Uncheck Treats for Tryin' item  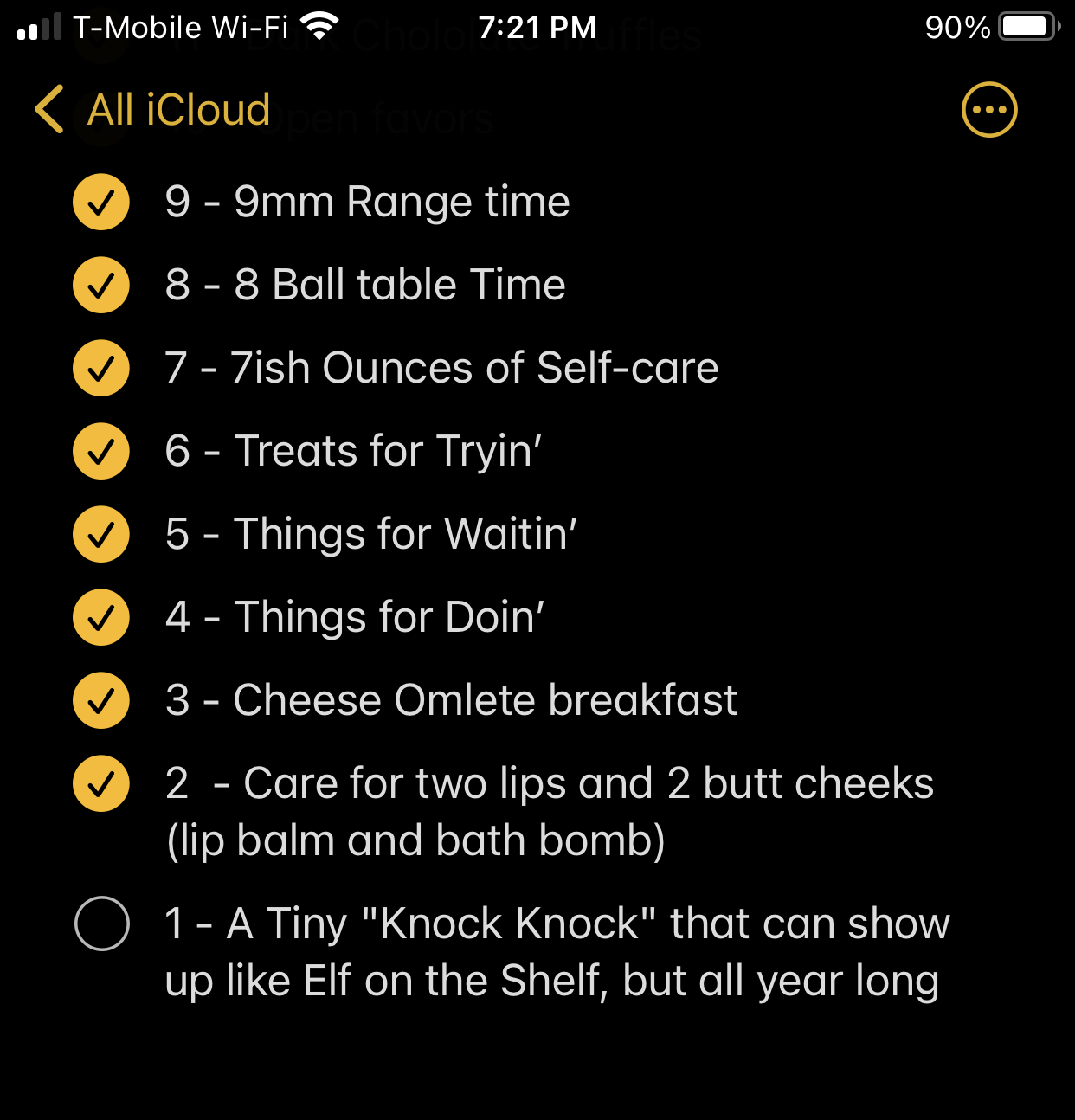[101, 452]
